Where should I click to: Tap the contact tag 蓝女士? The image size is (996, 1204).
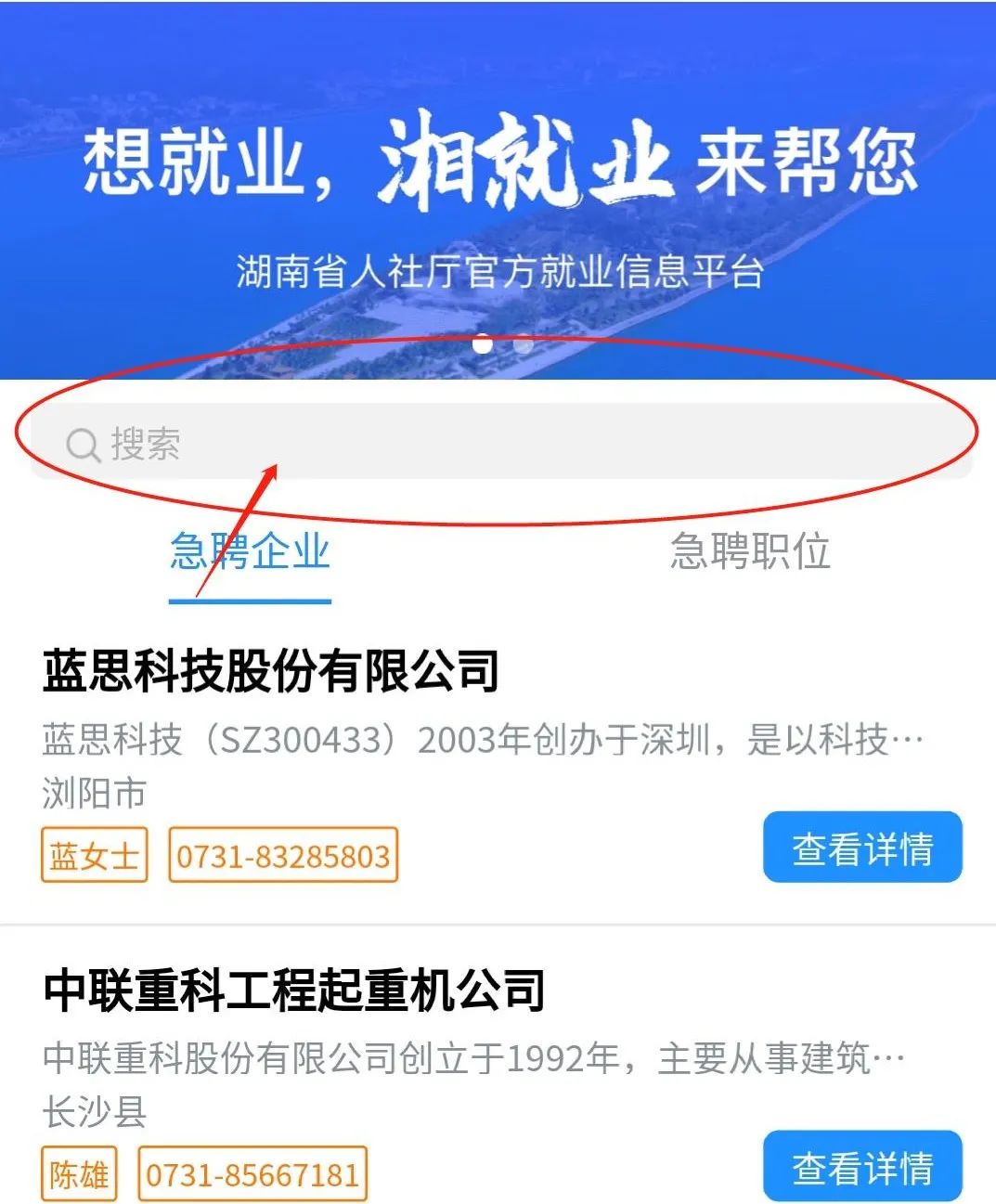[x=95, y=855]
